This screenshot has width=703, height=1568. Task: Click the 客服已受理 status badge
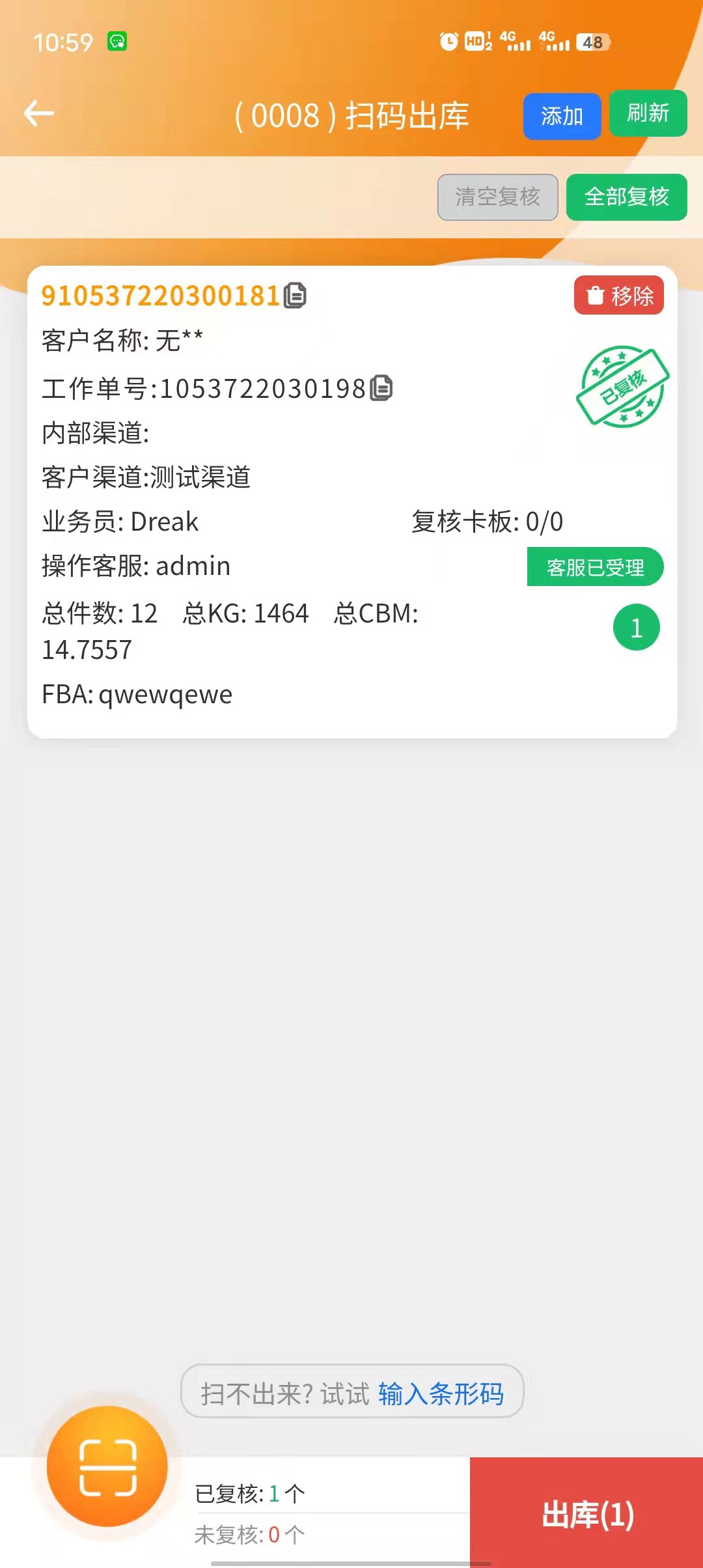point(596,567)
